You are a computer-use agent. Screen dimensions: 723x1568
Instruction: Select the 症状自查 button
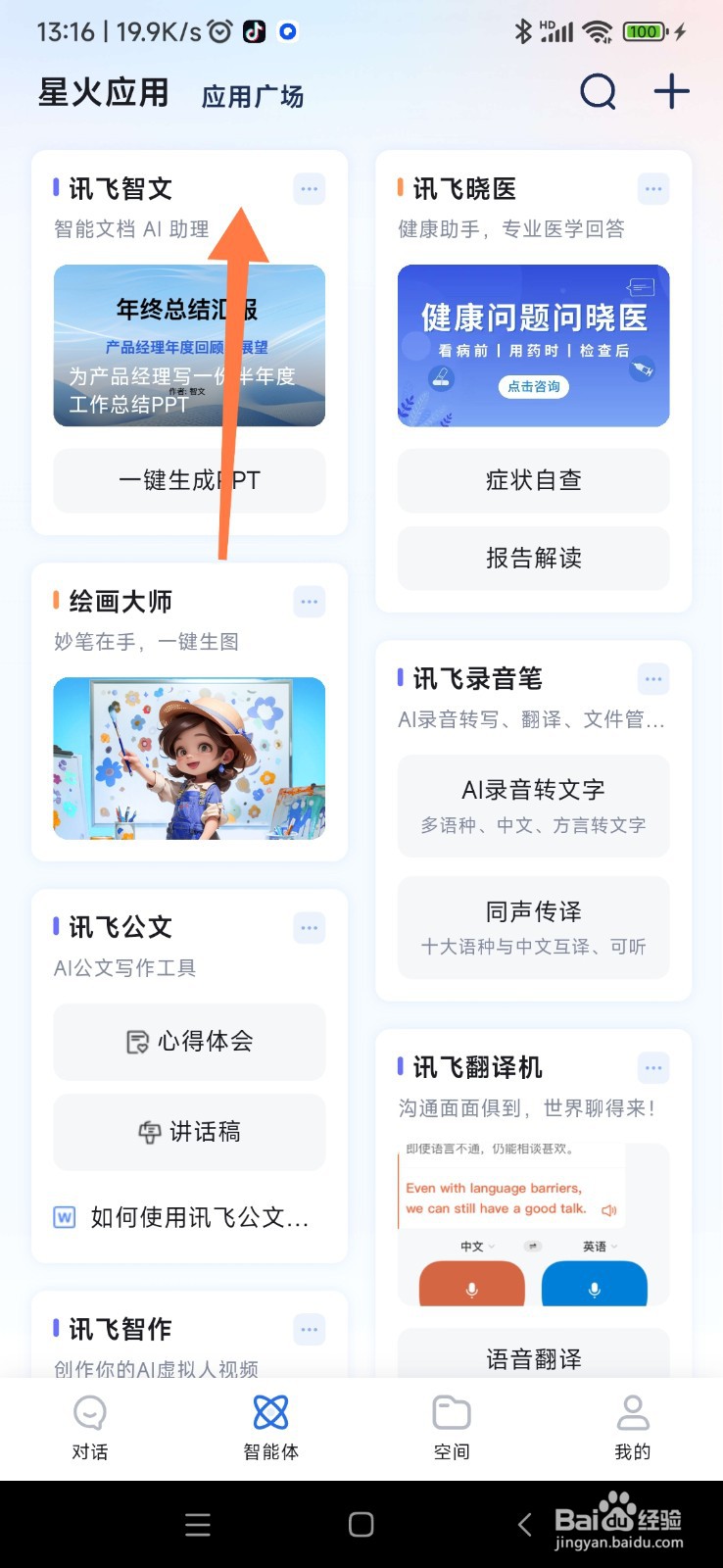533,480
